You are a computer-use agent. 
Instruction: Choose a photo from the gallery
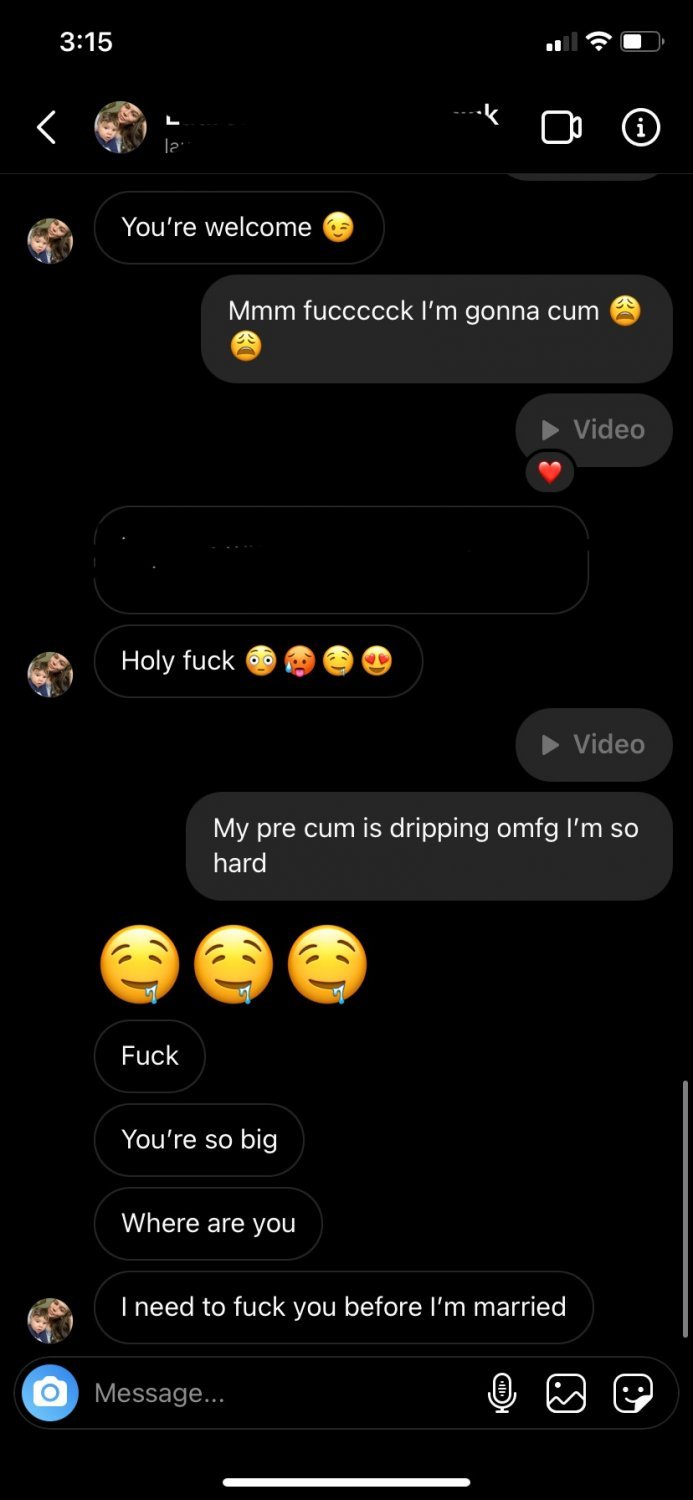pyautogui.click(x=566, y=1393)
